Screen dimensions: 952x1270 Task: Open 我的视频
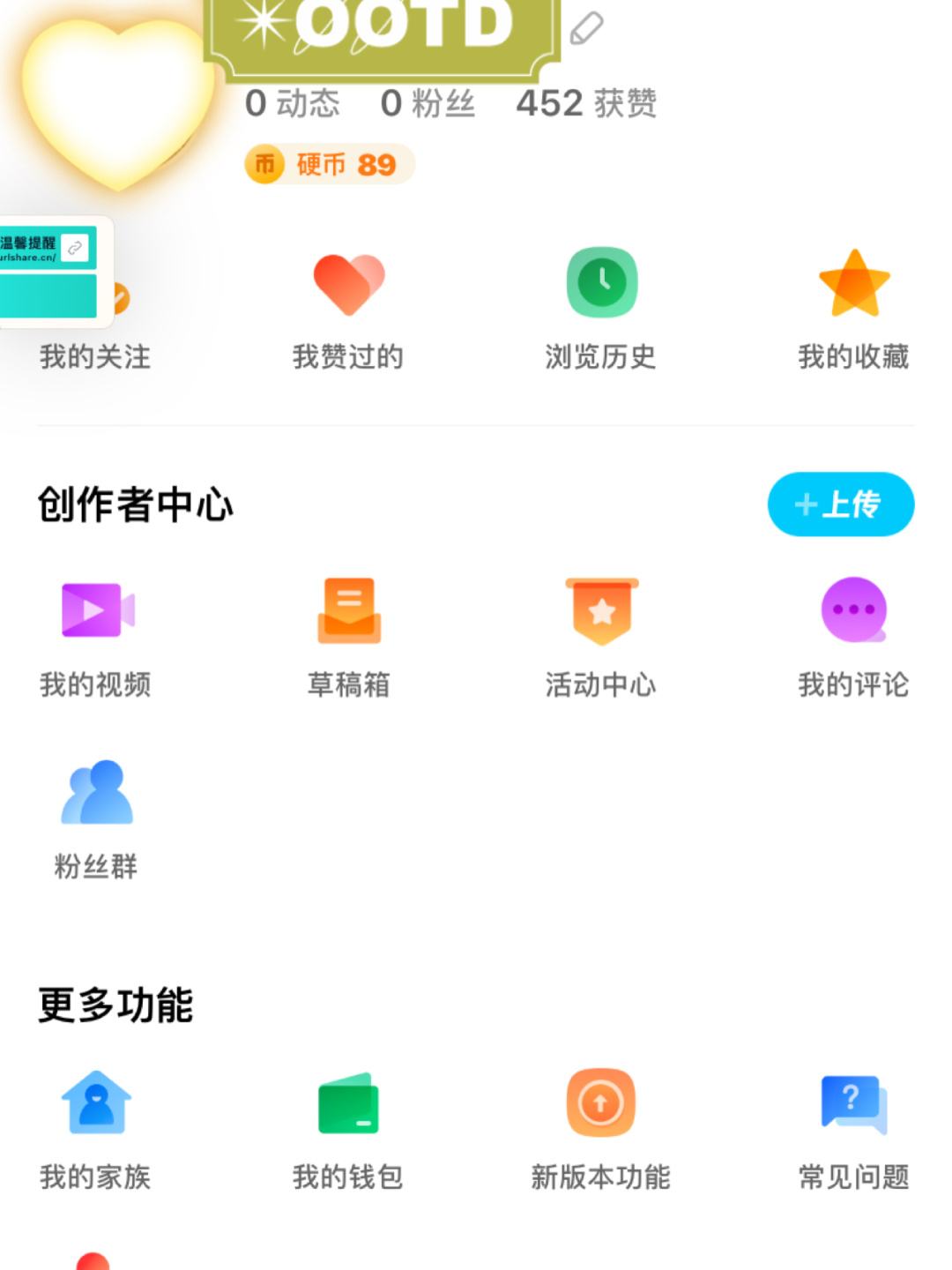[x=95, y=637]
